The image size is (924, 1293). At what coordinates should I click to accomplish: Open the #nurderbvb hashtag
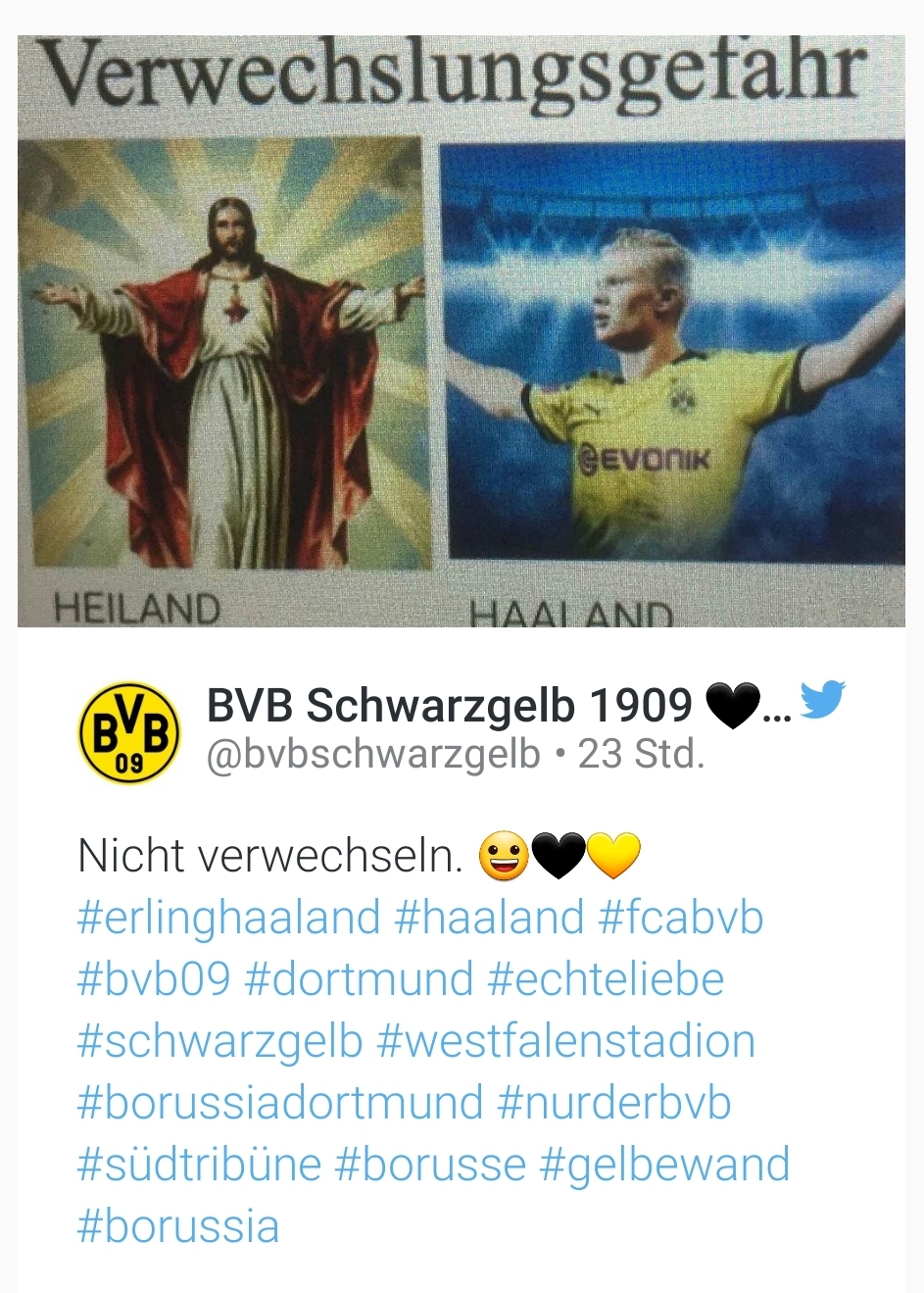614,1104
